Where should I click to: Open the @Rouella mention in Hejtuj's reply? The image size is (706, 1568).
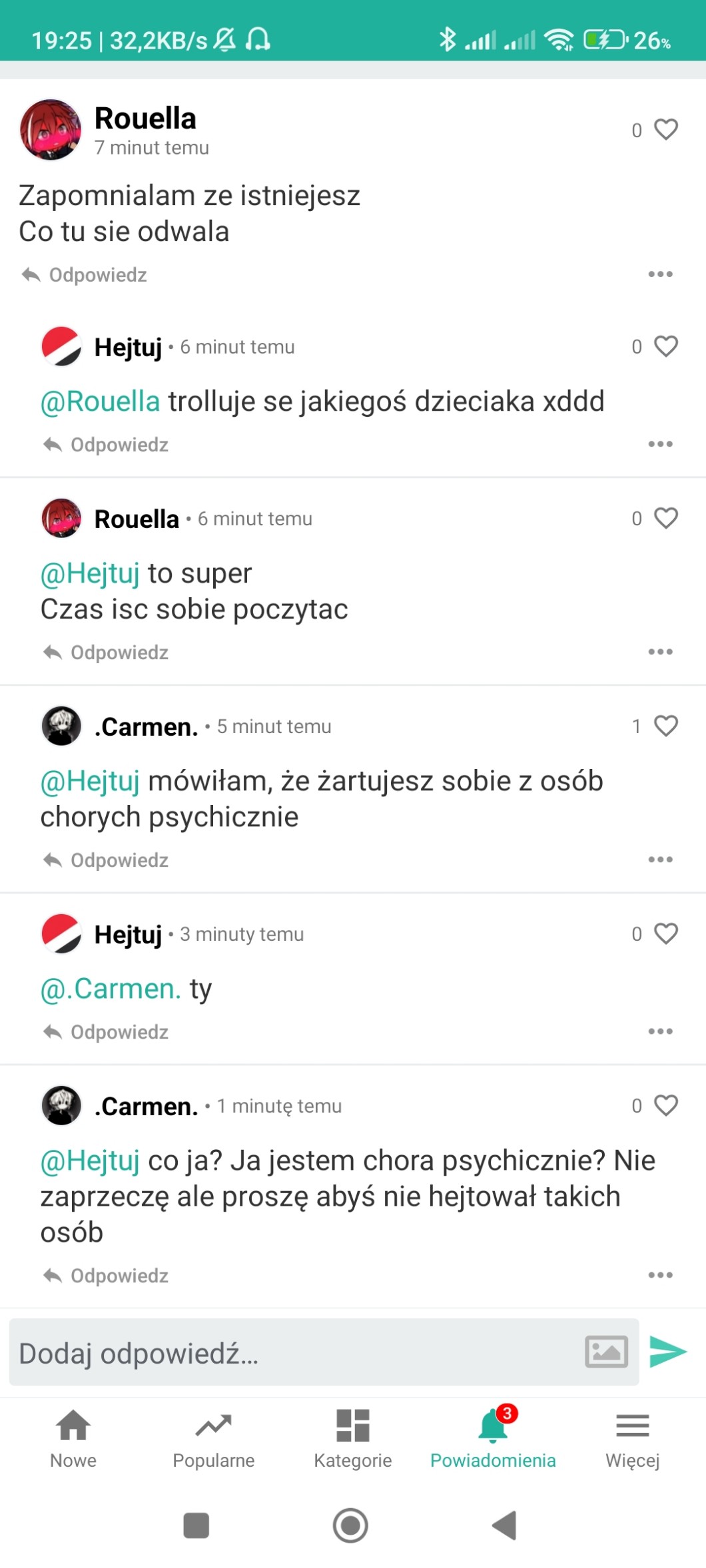tap(100, 401)
